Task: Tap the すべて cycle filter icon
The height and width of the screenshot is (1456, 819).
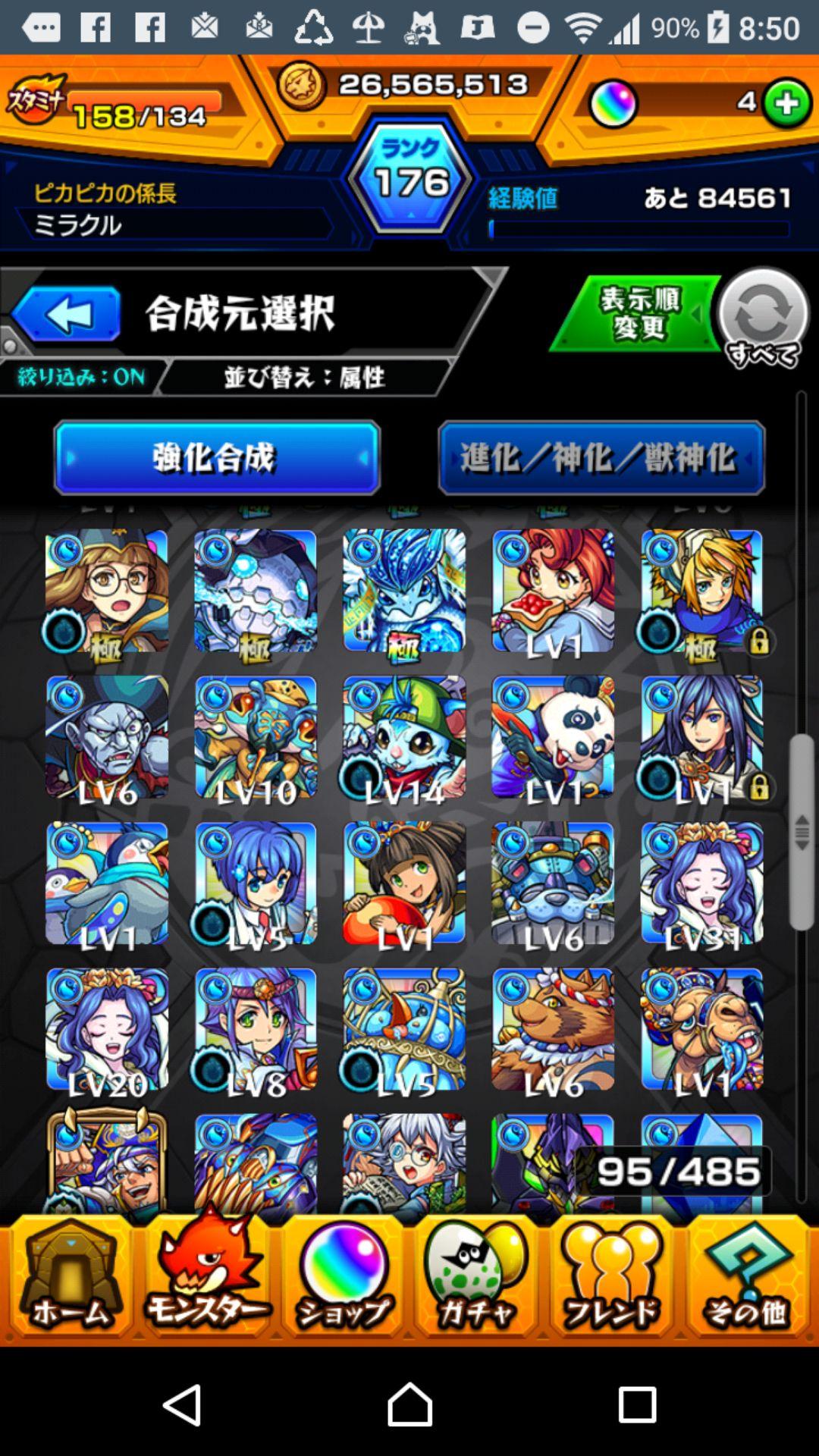Action: click(764, 311)
